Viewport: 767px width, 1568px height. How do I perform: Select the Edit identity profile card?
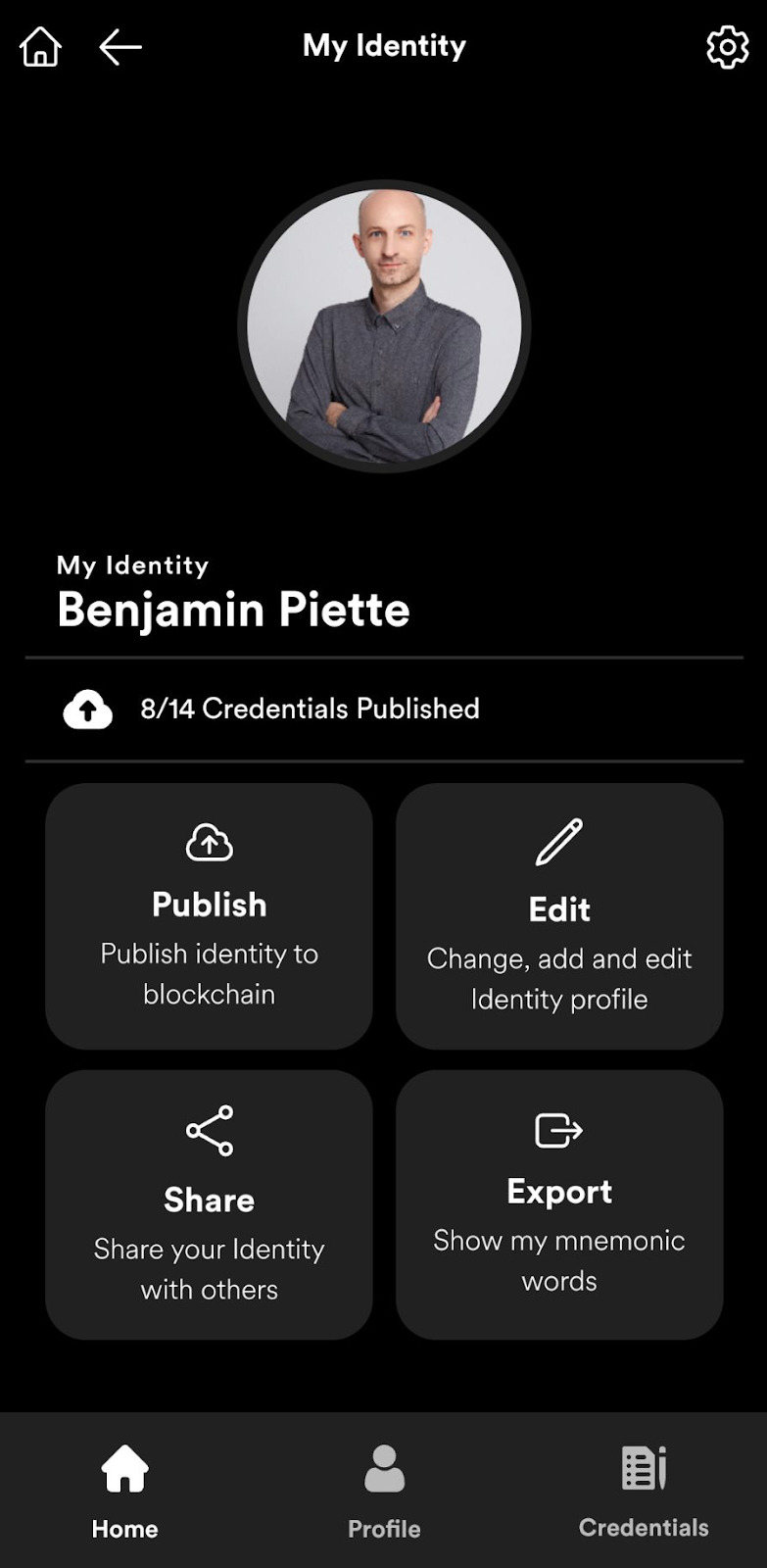pyautogui.click(x=559, y=915)
